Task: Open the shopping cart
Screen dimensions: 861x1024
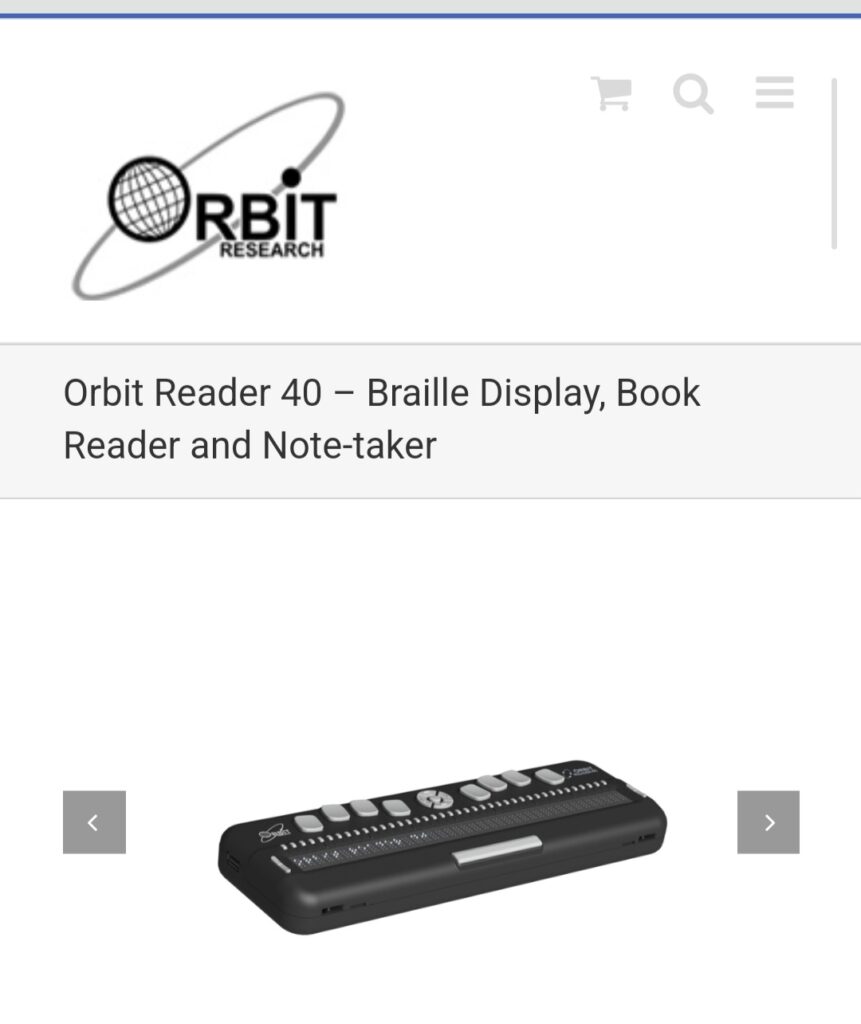Action: point(611,94)
